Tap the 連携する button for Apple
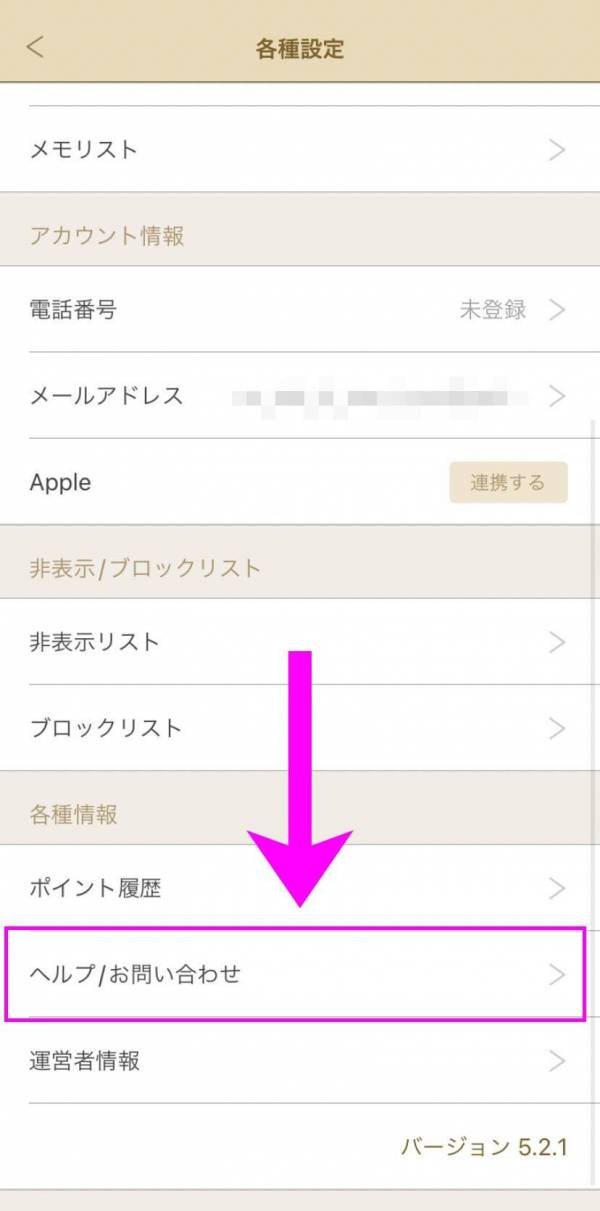Screen dimensions: 600x1211 (x=508, y=482)
